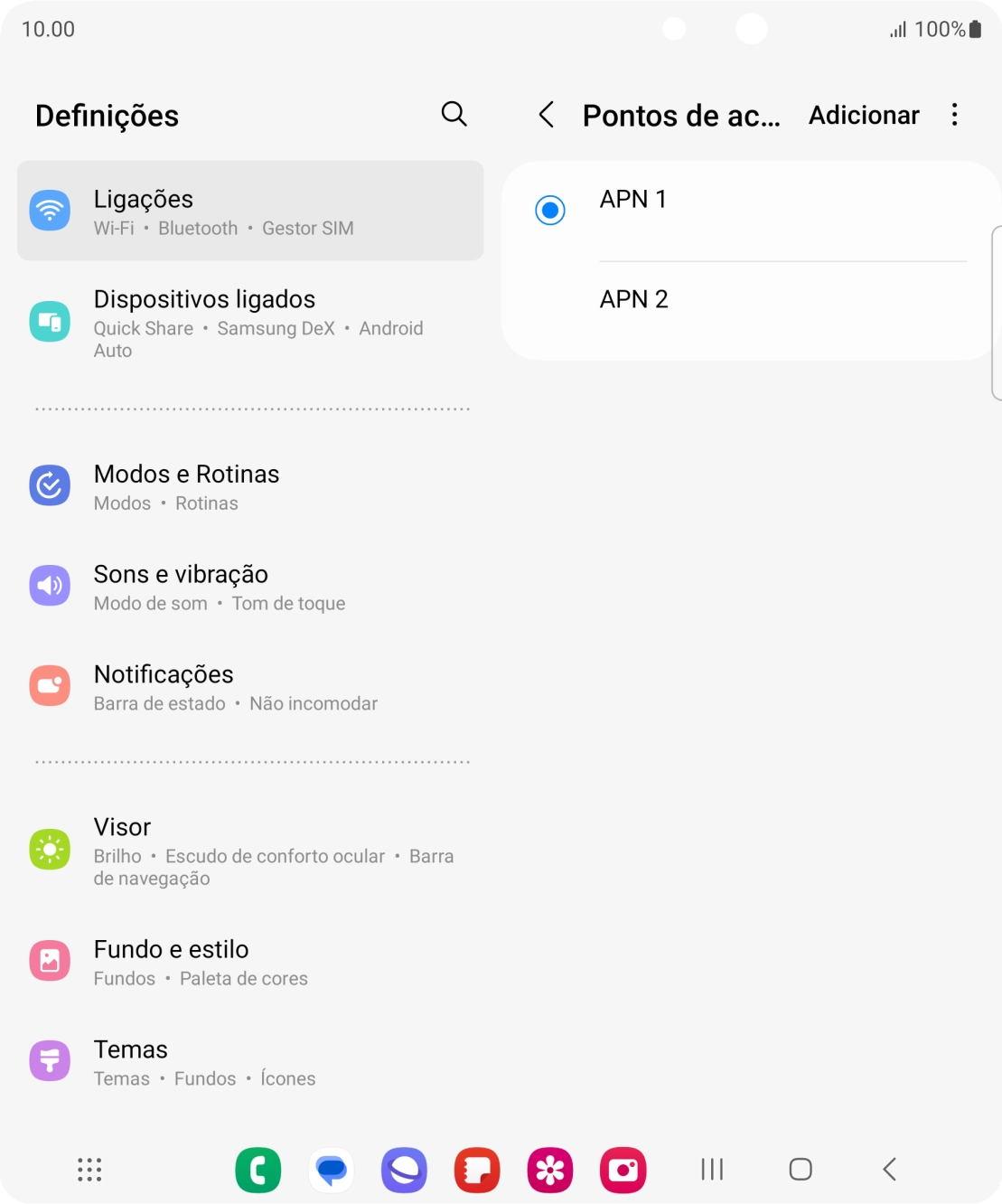Select the APN 1 radio button
The image size is (1002, 1204).
pyautogui.click(x=550, y=212)
